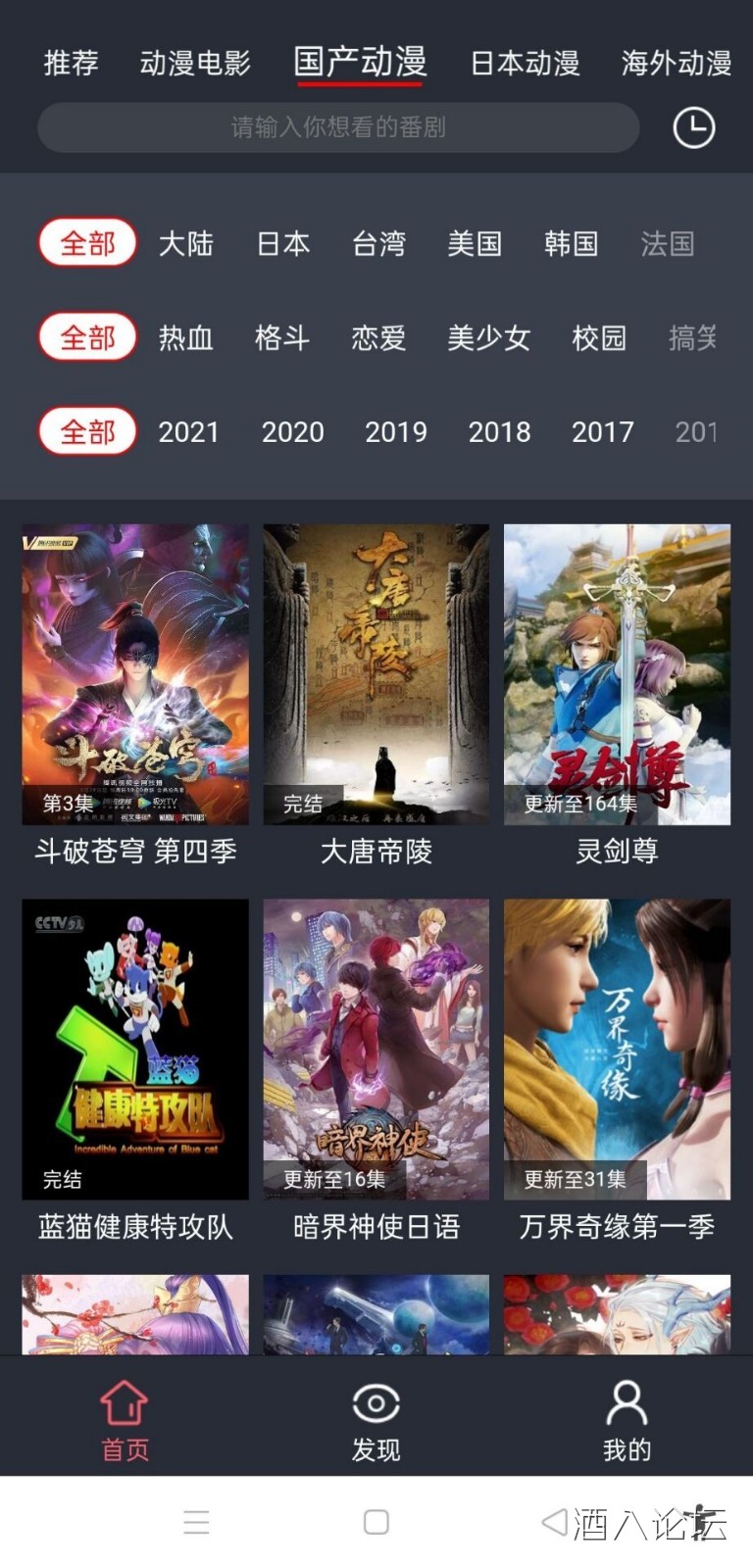
Task: Filter by region 大陆
Action: tap(185, 243)
